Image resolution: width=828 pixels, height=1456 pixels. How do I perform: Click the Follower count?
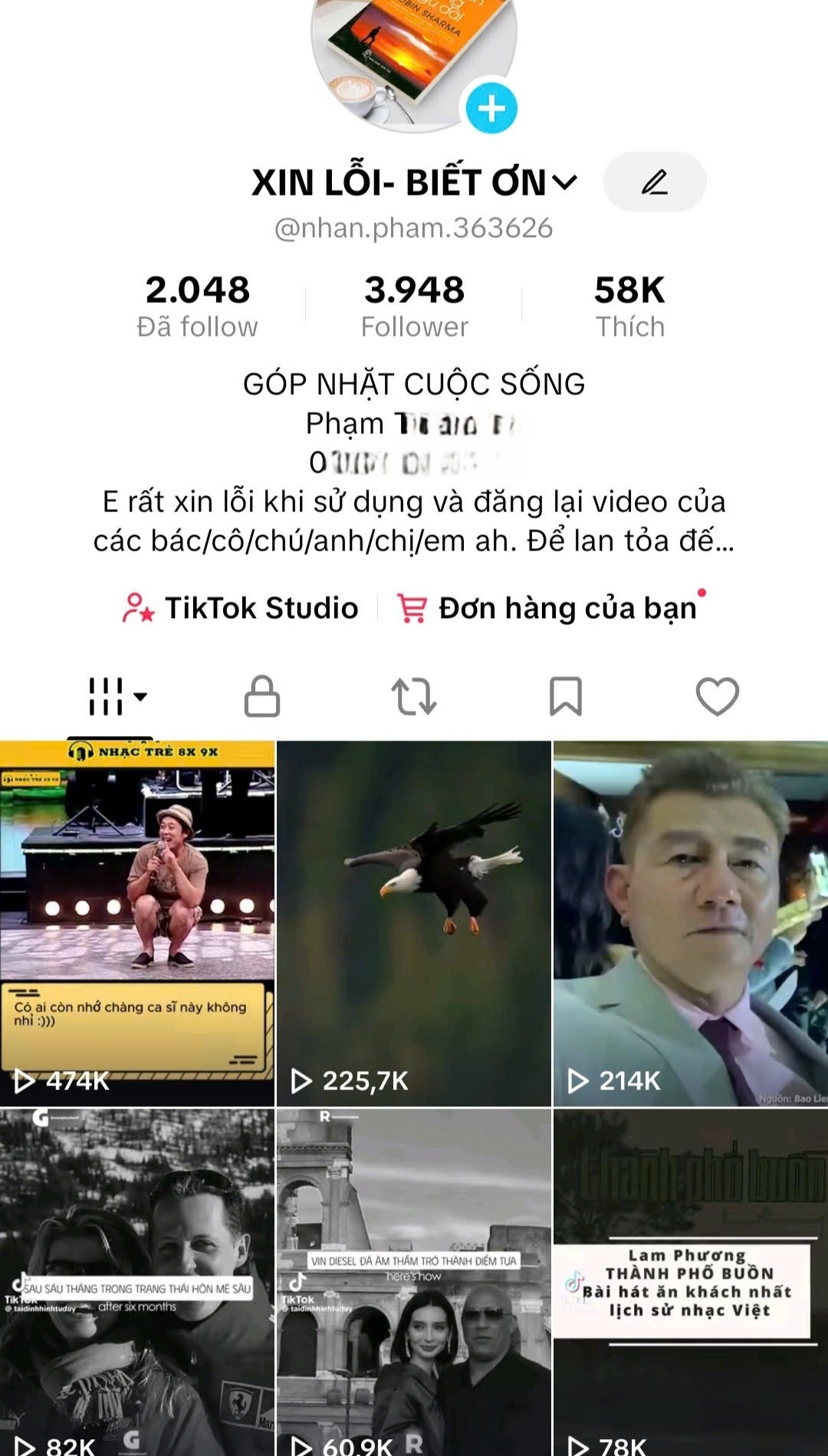pyautogui.click(x=415, y=303)
